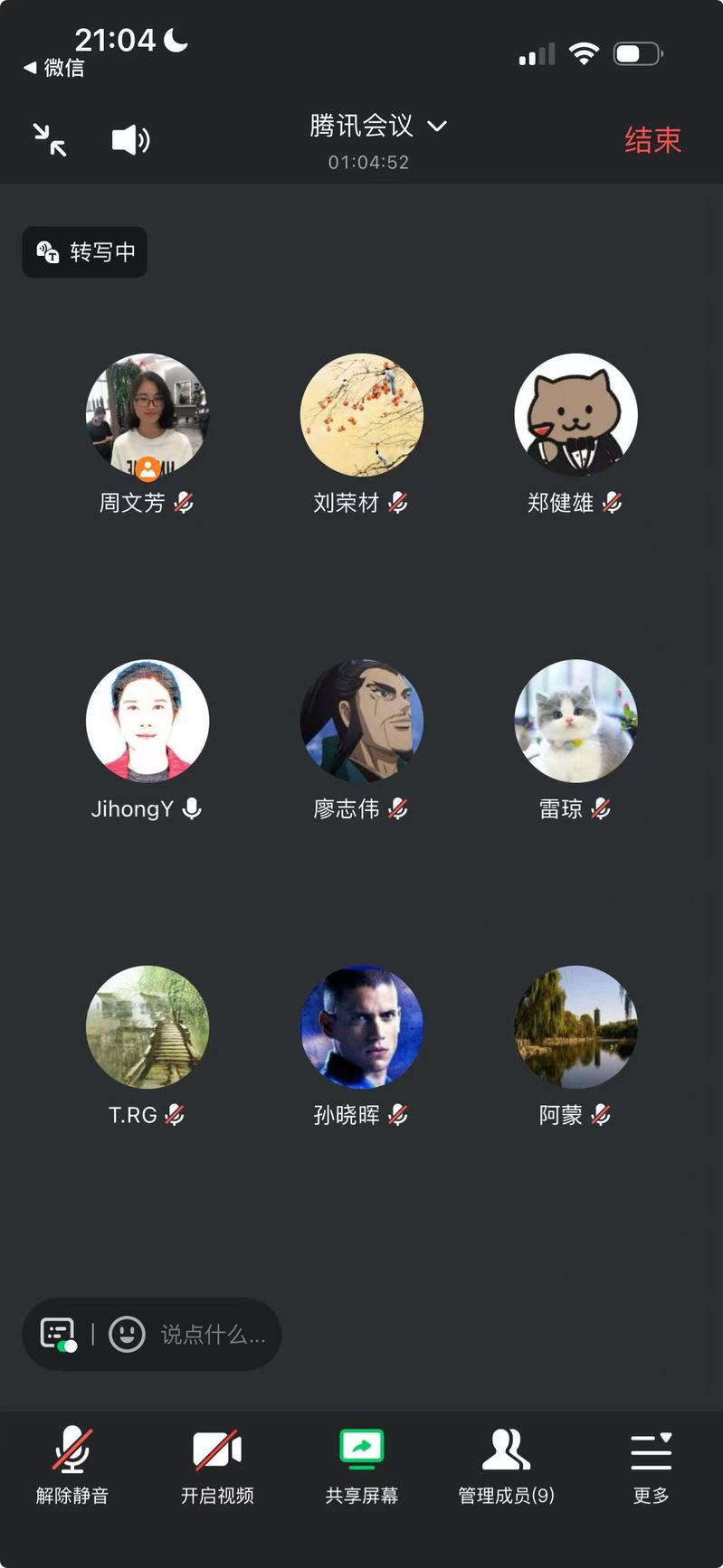Select participant 刘荣材's avatar
This screenshot has width=723, height=1568.
(362, 415)
